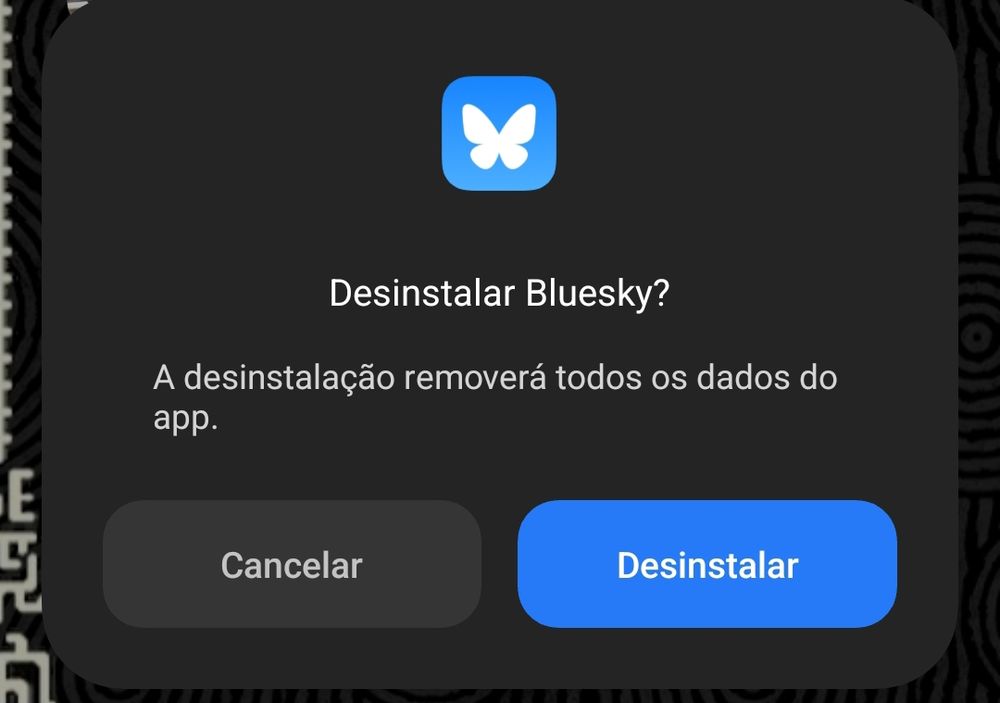Cancel uninstalling Bluesky

pyautogui.click(x=292, y=564)
